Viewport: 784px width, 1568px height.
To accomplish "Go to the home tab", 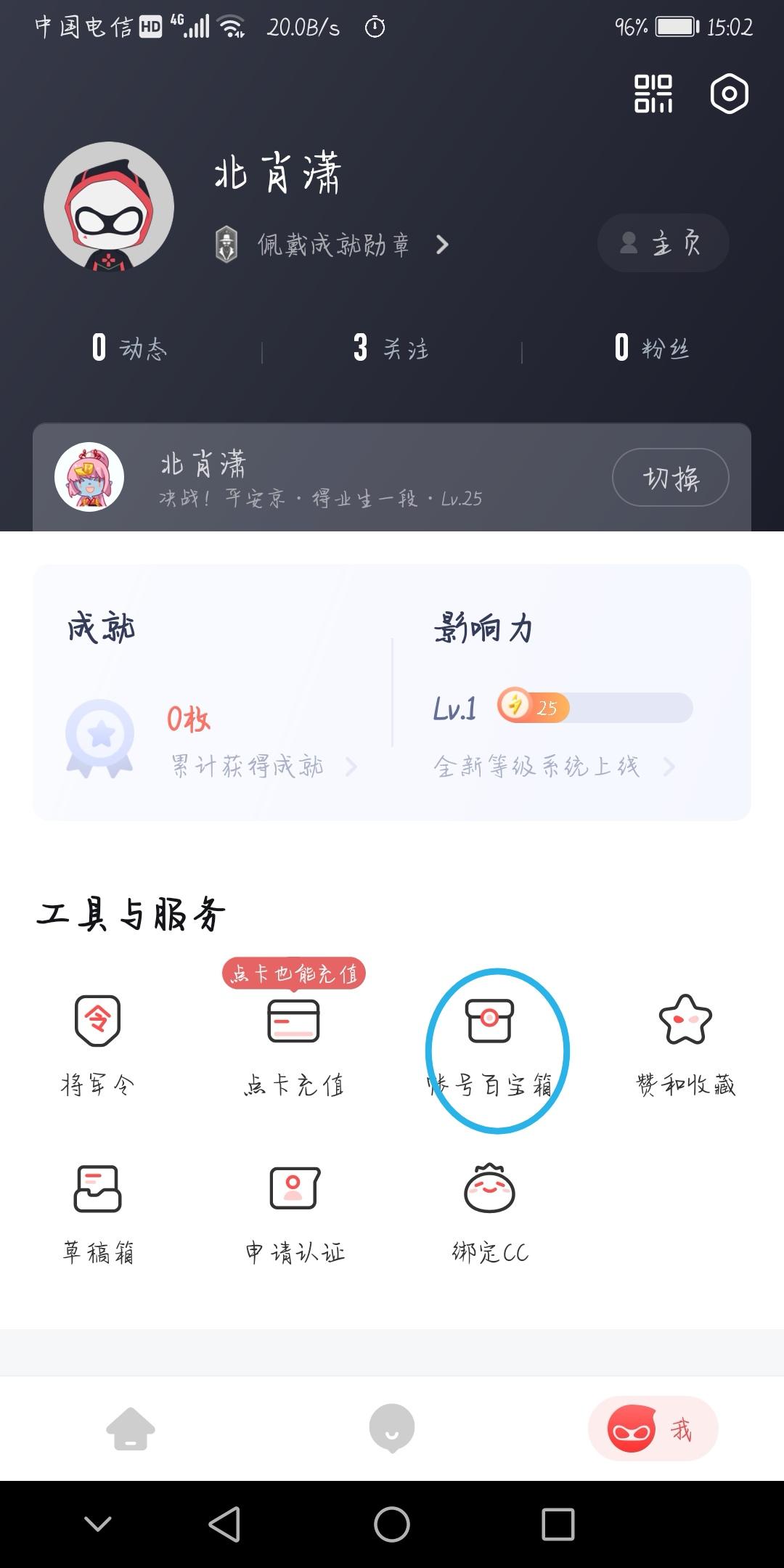I will pos(129,1428).
